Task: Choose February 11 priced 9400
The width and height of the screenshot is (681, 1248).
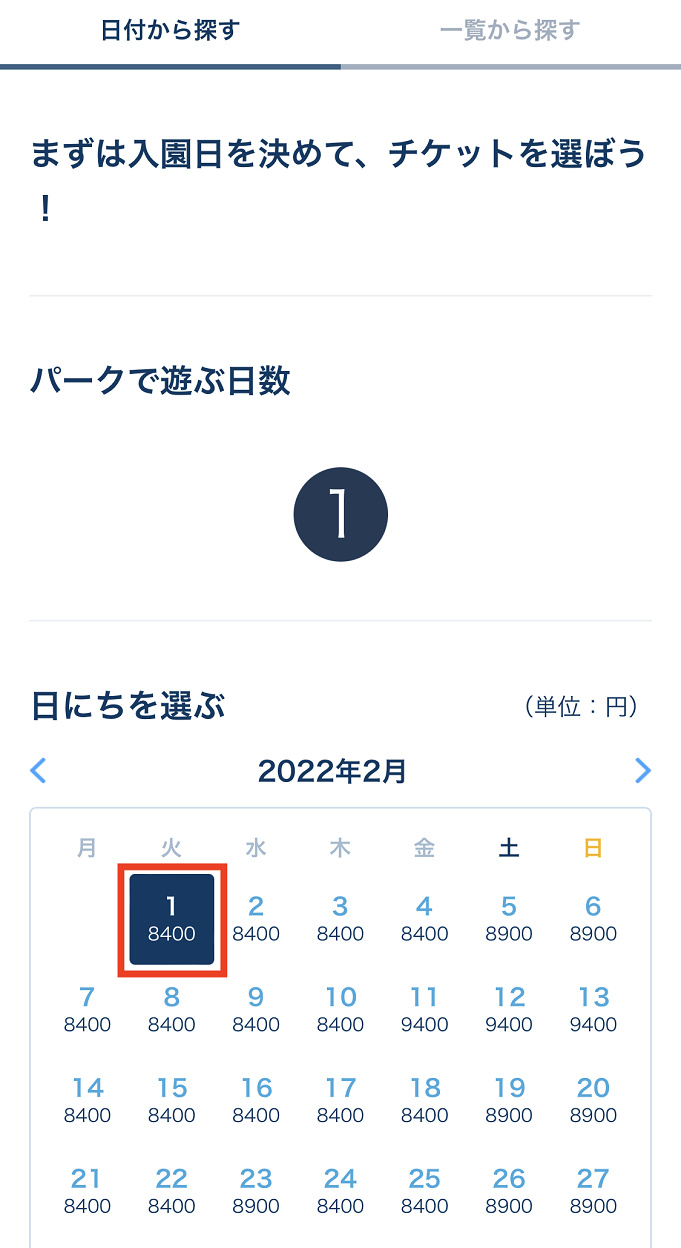Action: (x=425, y=1009)
